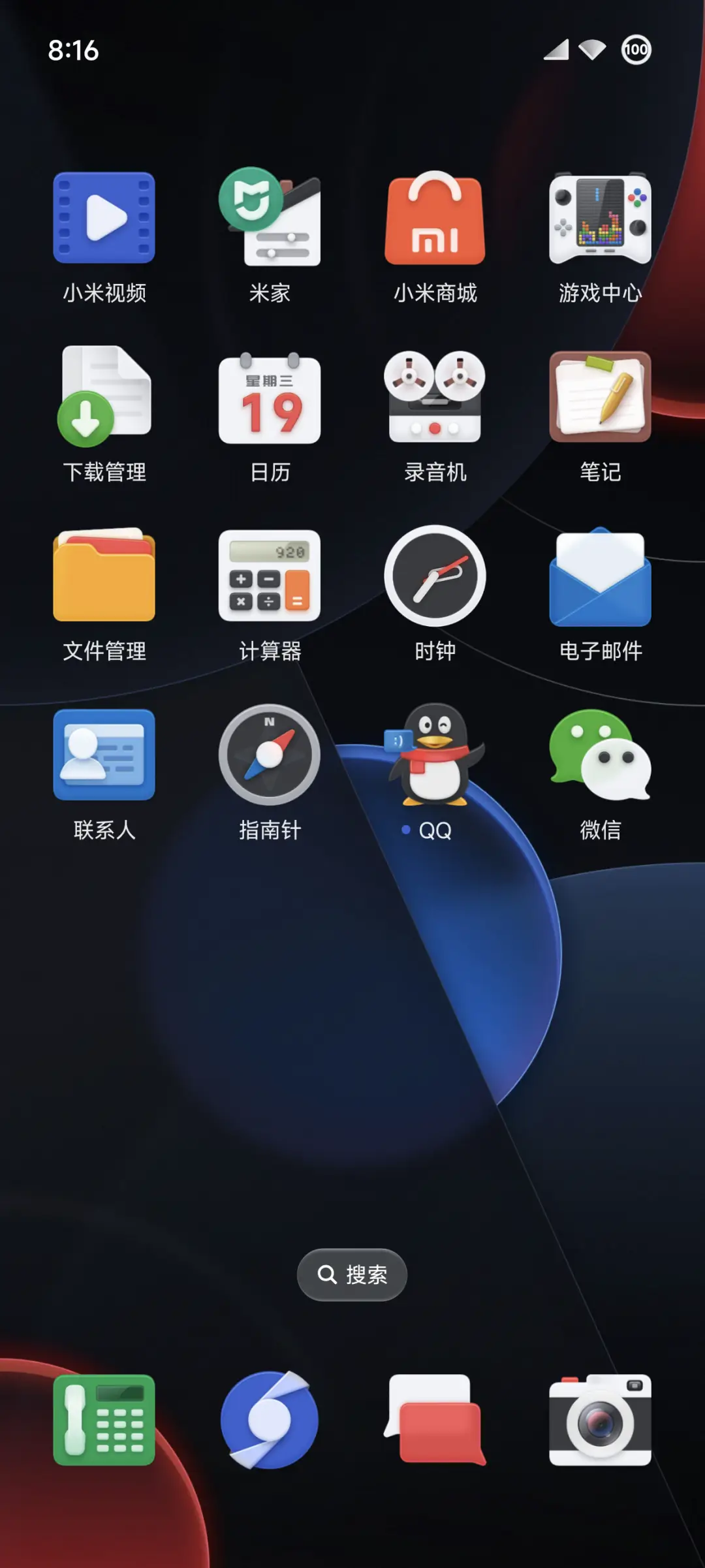Screen dimensions: 705x1568
Task: Open the 时钟 clock app
Action: (435, 578)
